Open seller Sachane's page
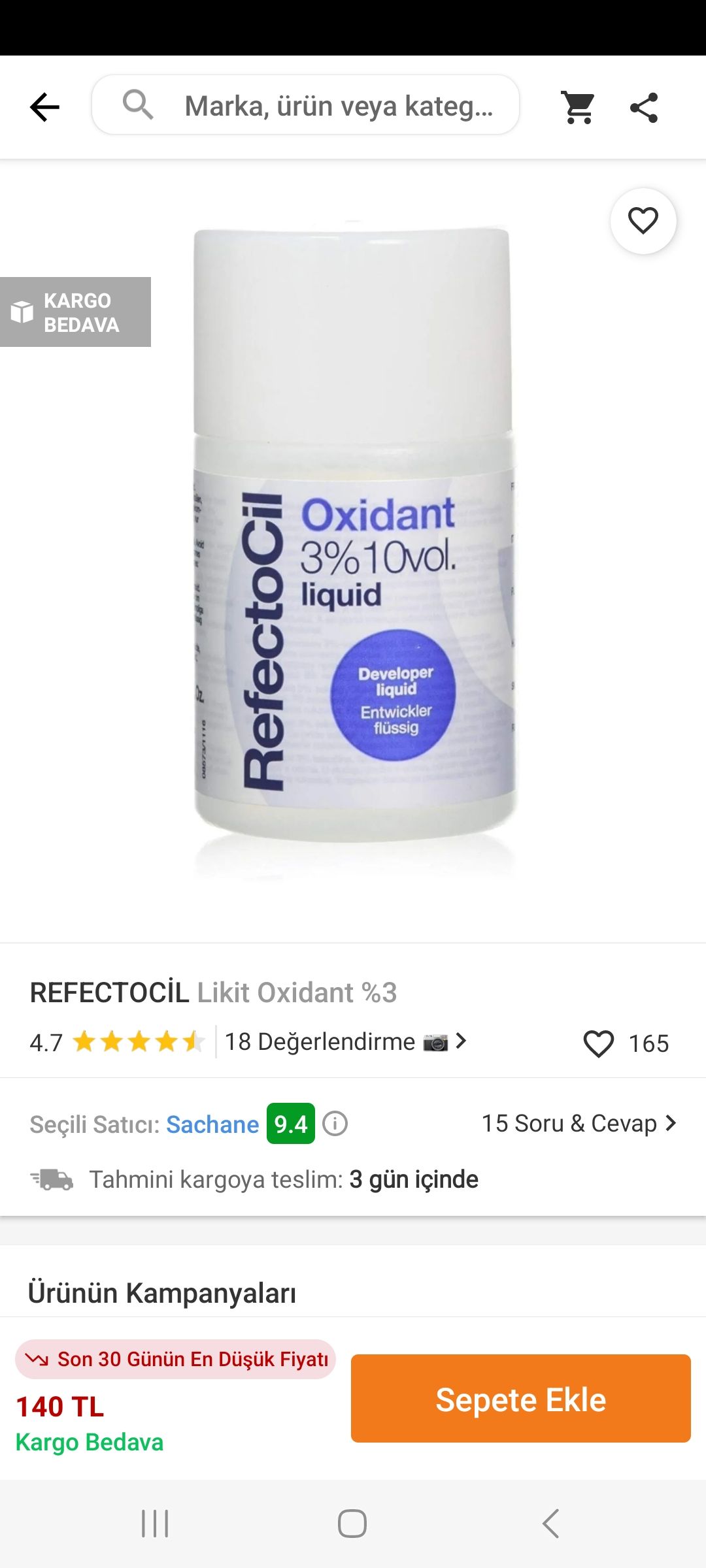706x1568 pixels. coord(212,1124)
